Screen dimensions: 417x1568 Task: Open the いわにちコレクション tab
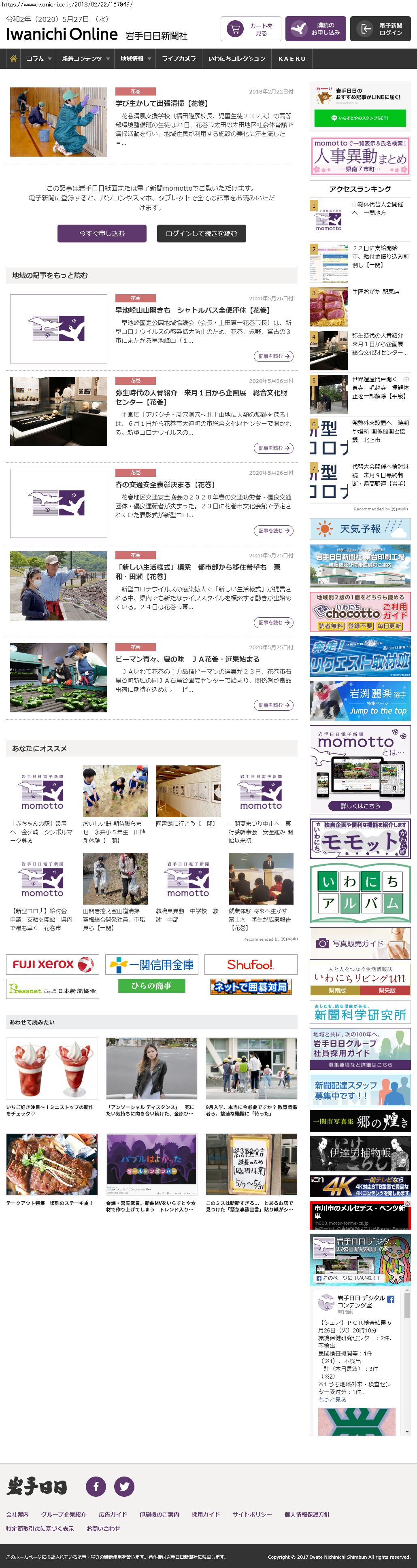tap(236, 59)
